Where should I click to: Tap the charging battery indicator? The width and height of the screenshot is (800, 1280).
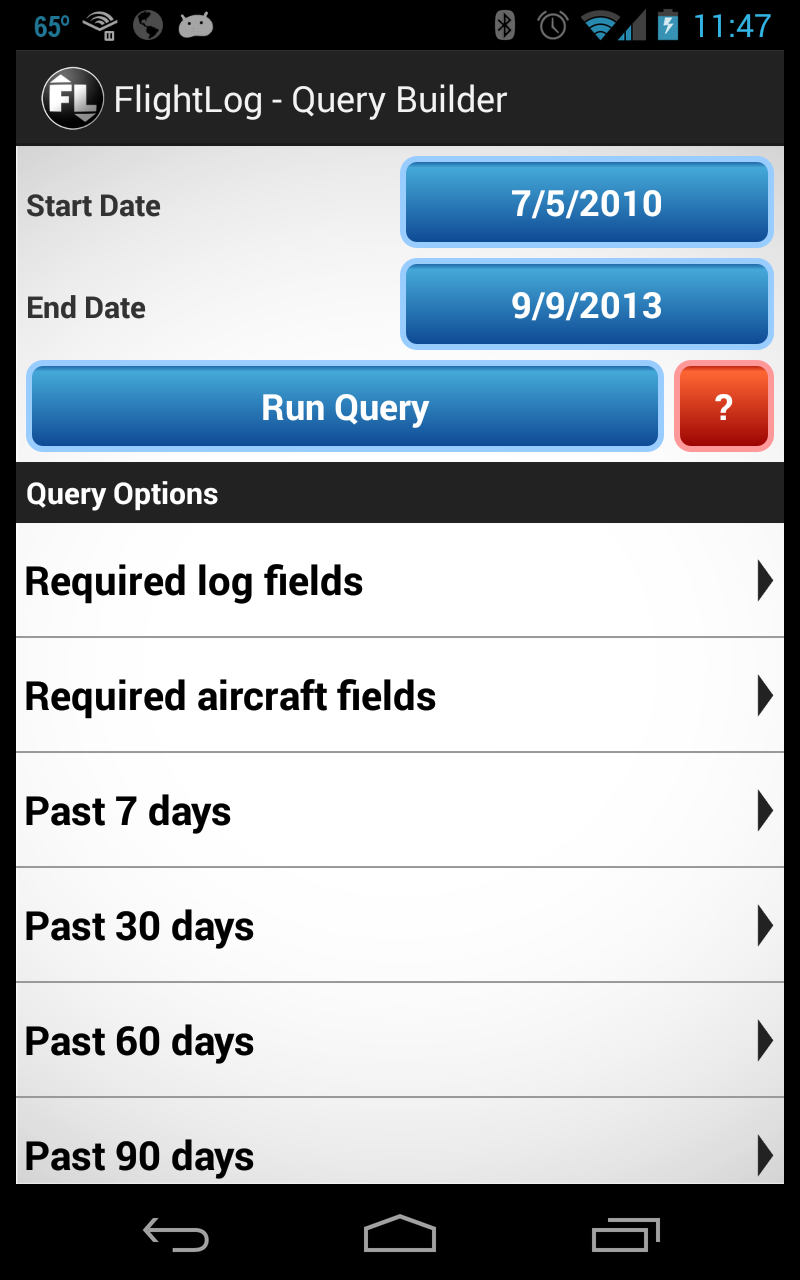[668, 26]
